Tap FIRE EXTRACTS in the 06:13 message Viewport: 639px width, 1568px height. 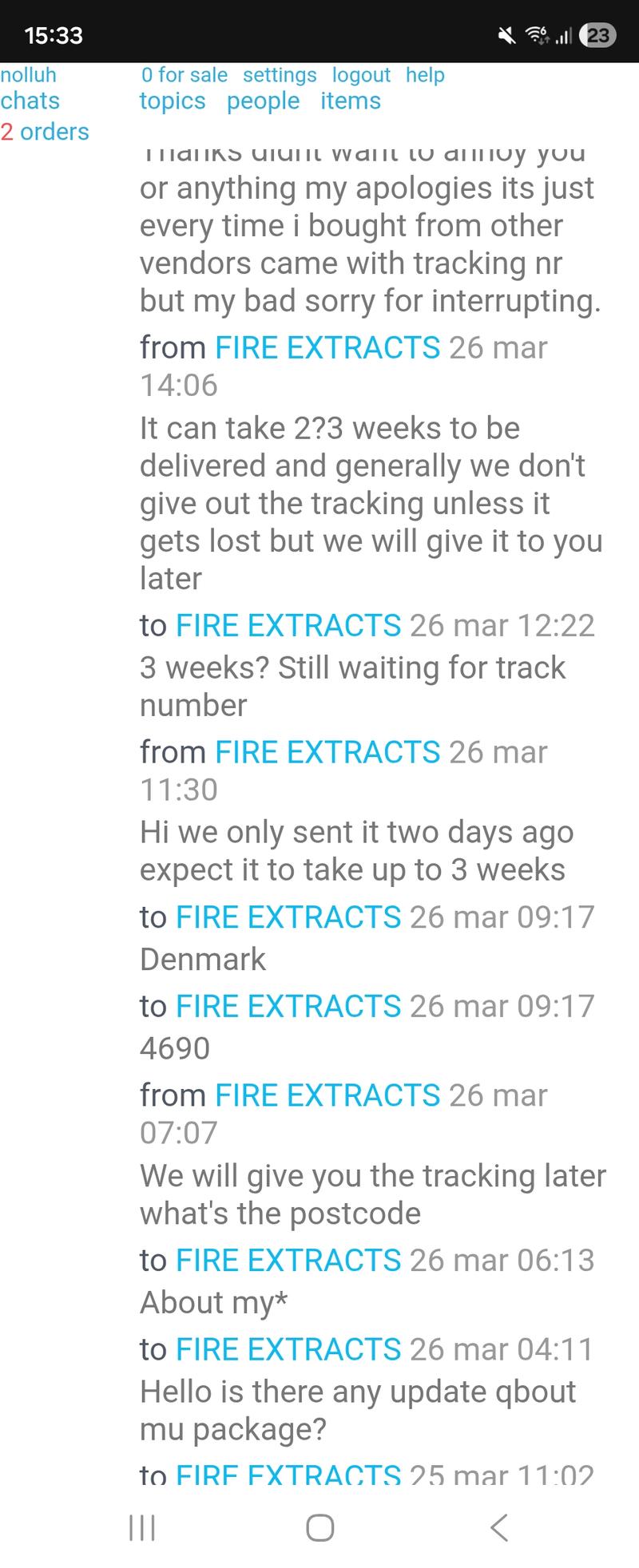tap(288, 1261)
